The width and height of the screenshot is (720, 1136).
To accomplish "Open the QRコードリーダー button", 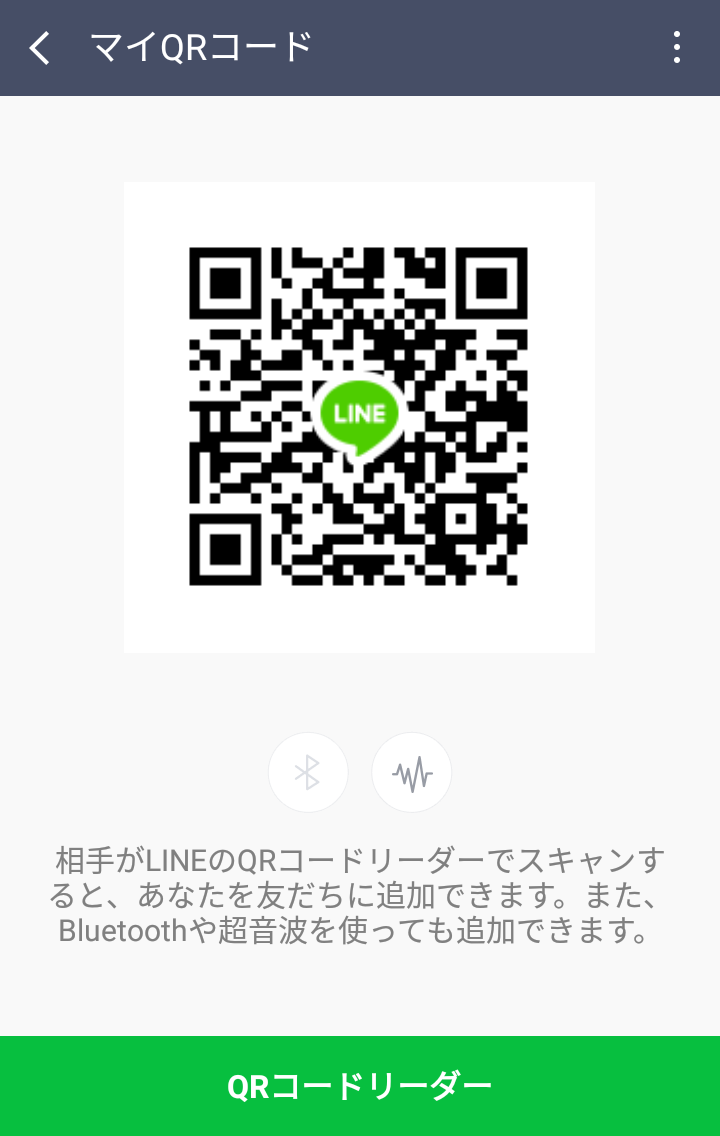I will click(x=360, y=1086).
